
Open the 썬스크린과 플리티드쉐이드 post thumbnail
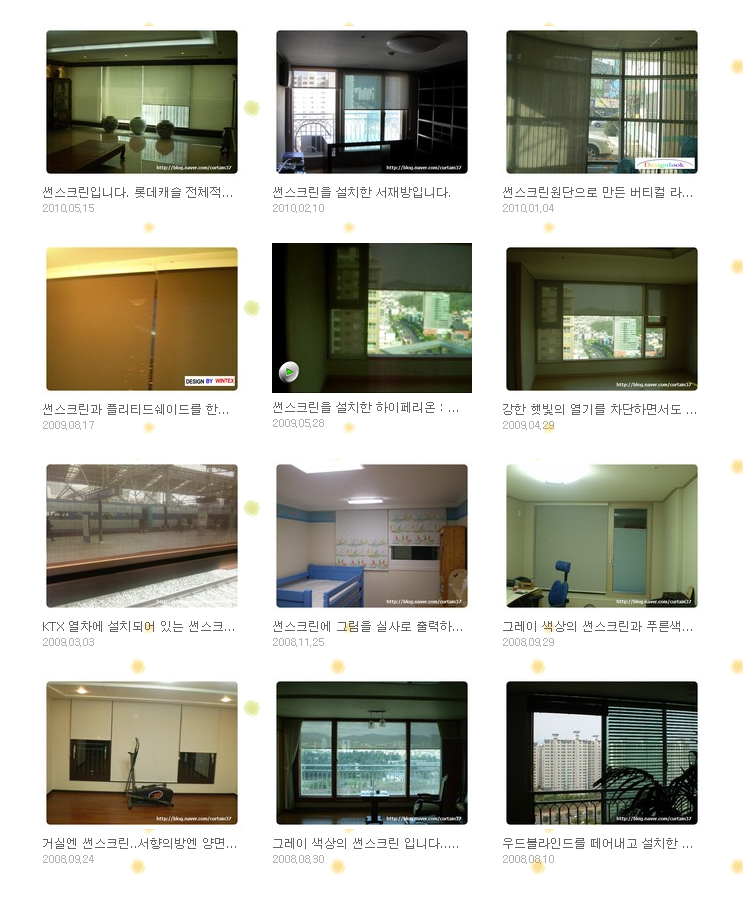click(x=142, y=319)
